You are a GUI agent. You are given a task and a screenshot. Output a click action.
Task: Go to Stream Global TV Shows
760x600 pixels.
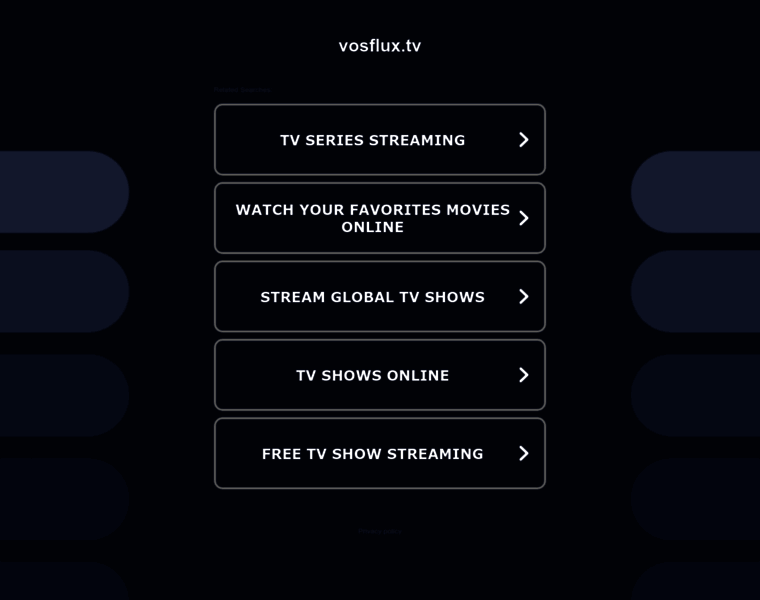(379, 297)
